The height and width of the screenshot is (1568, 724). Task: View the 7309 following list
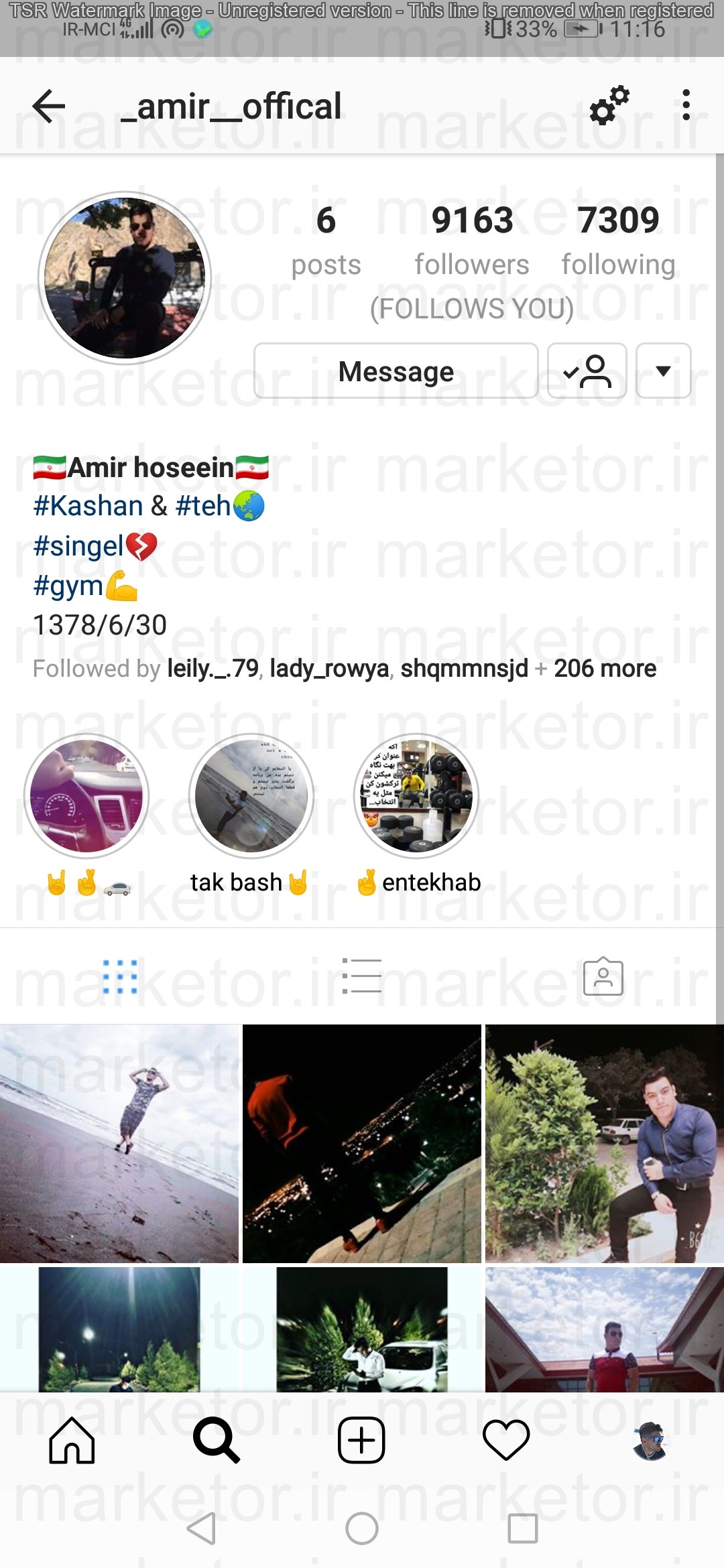click(x=618, y=240)
